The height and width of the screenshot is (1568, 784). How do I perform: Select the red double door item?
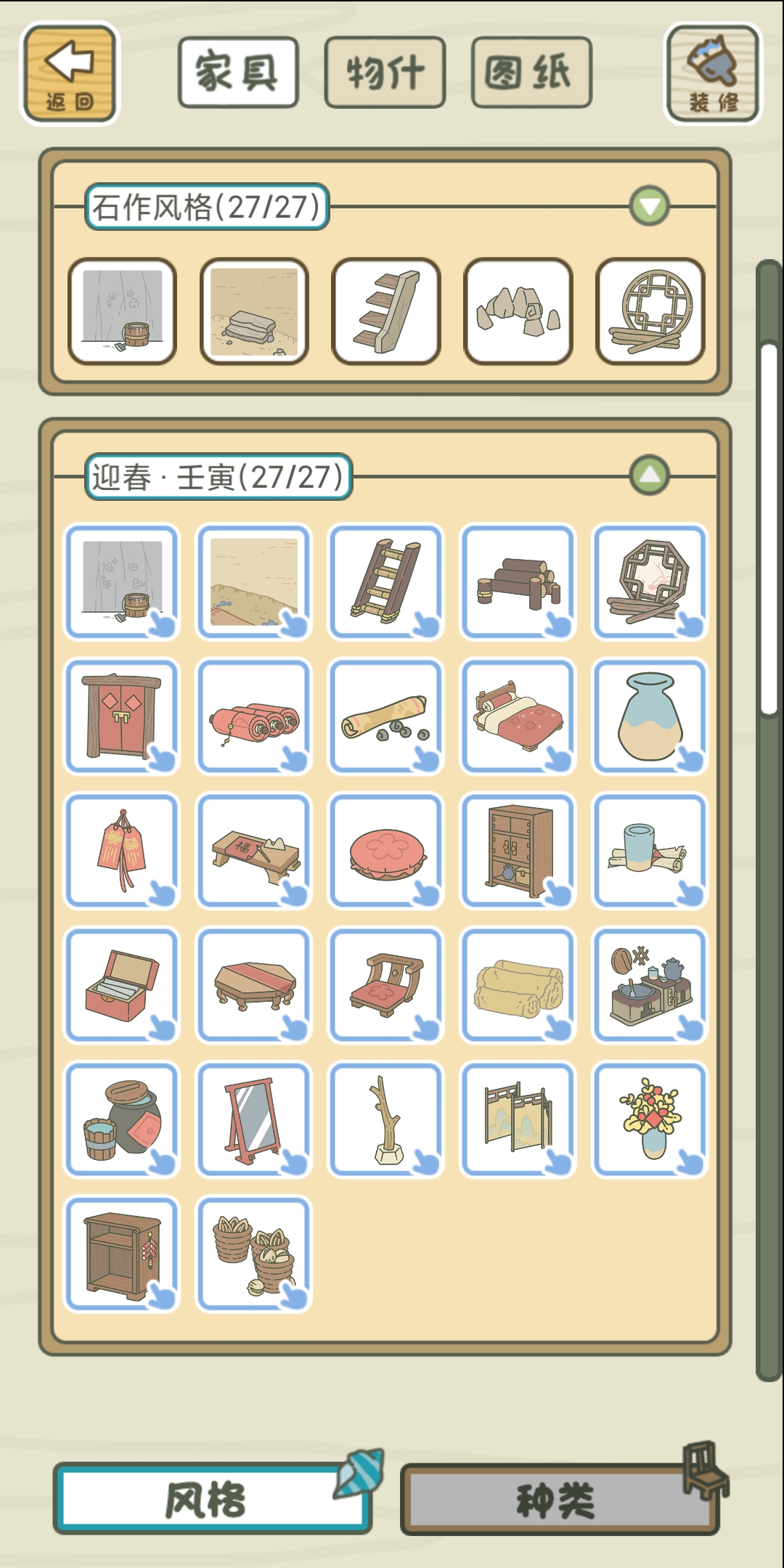[122, 716]
